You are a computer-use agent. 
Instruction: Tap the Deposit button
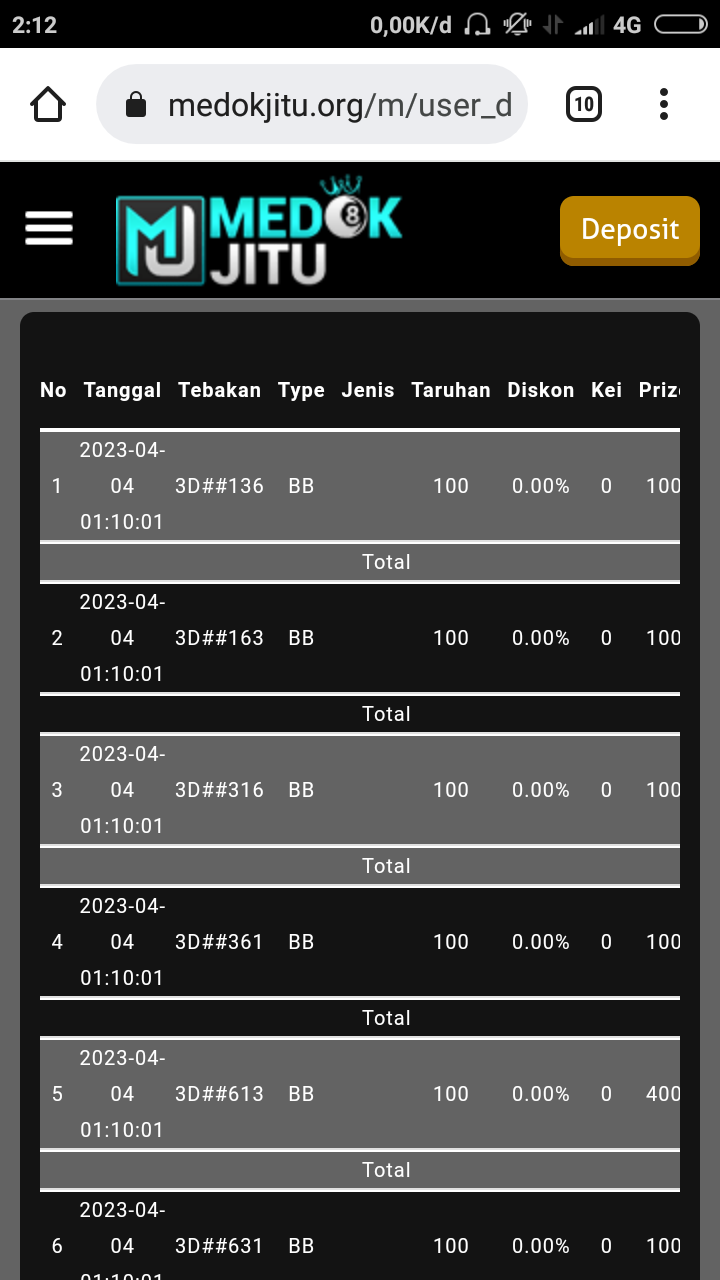coord(629,230)
